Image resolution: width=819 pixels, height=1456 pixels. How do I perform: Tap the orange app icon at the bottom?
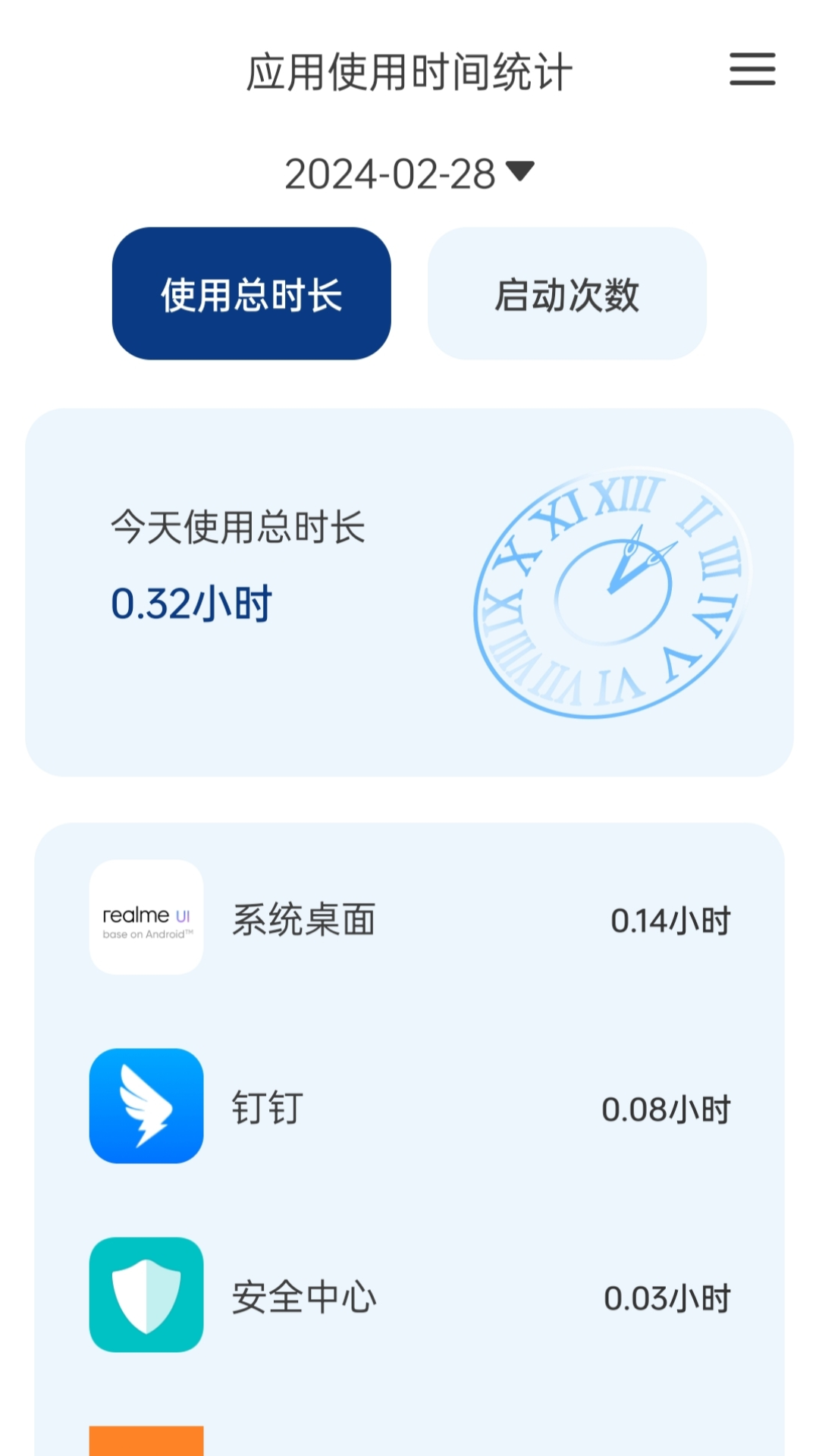146,1441
